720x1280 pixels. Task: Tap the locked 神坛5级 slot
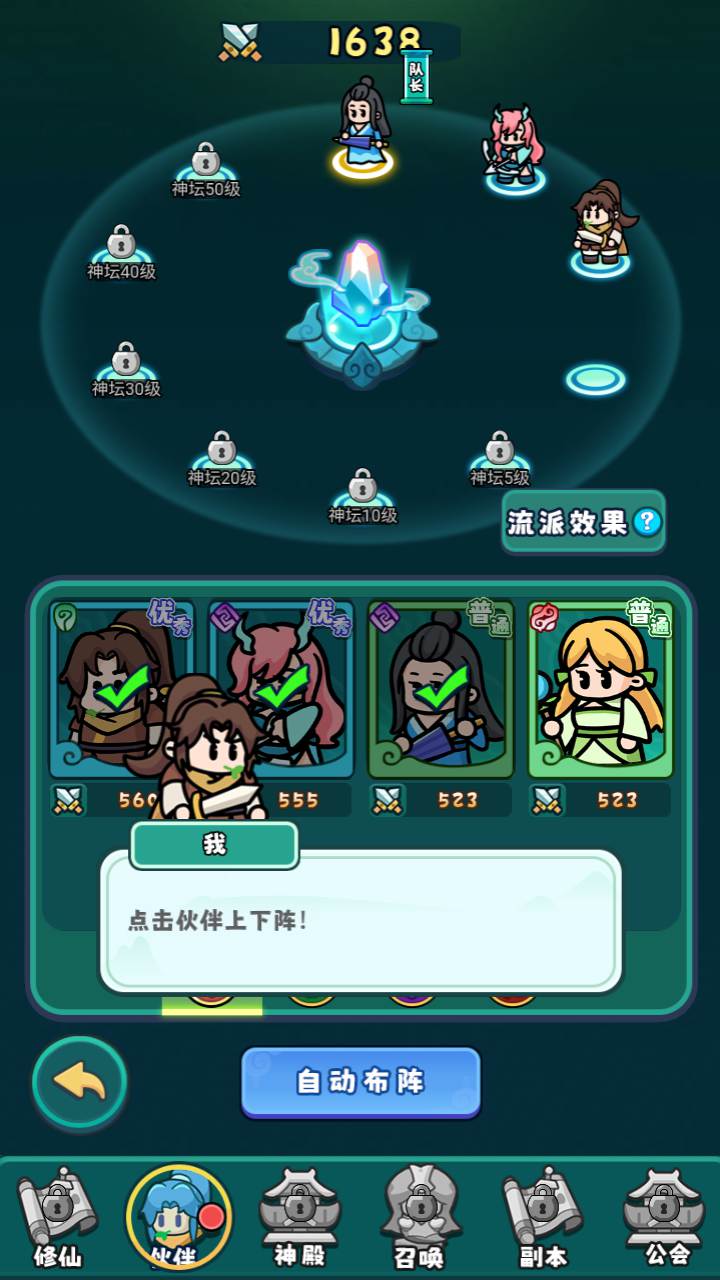point(499,457)
